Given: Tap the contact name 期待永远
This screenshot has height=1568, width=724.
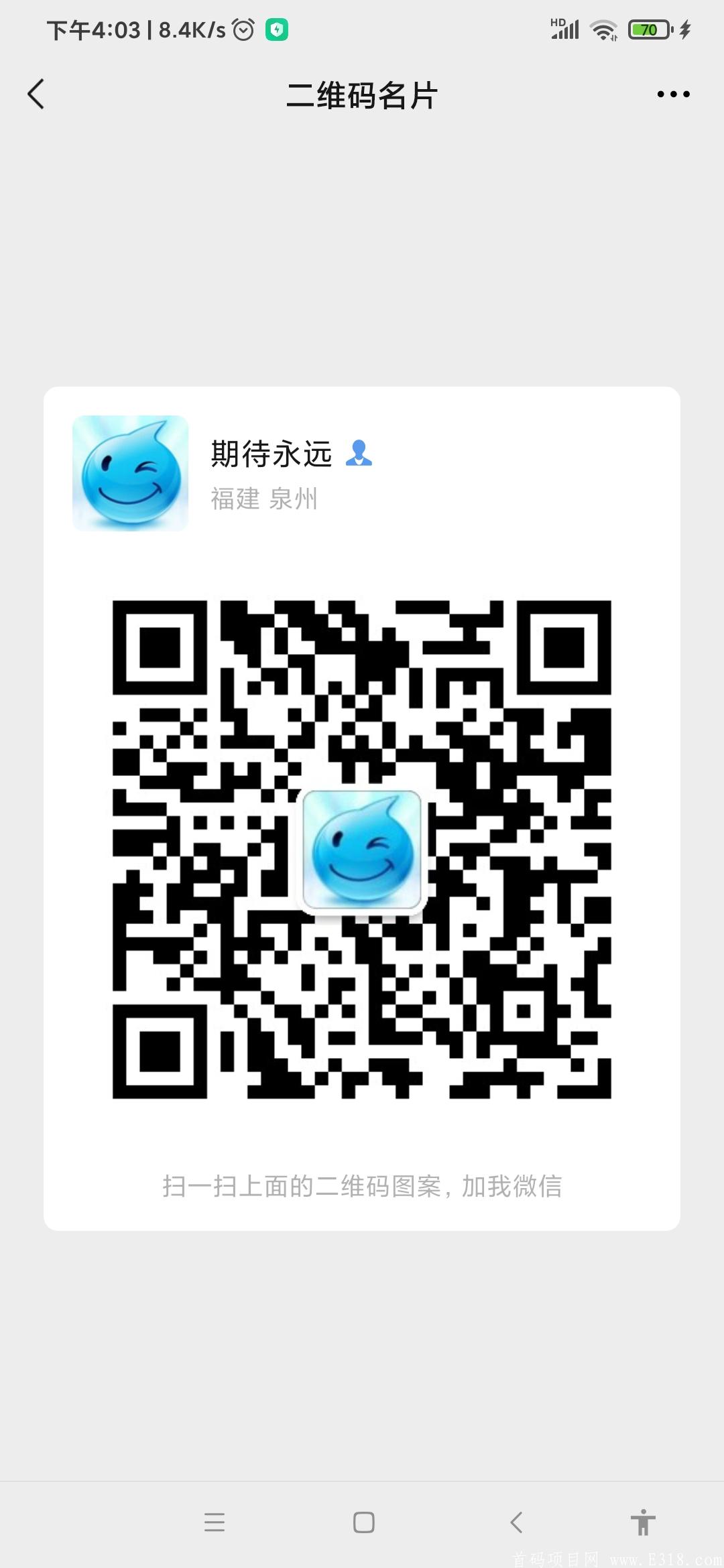Looking at the screenshot, I should pos(271,452).
